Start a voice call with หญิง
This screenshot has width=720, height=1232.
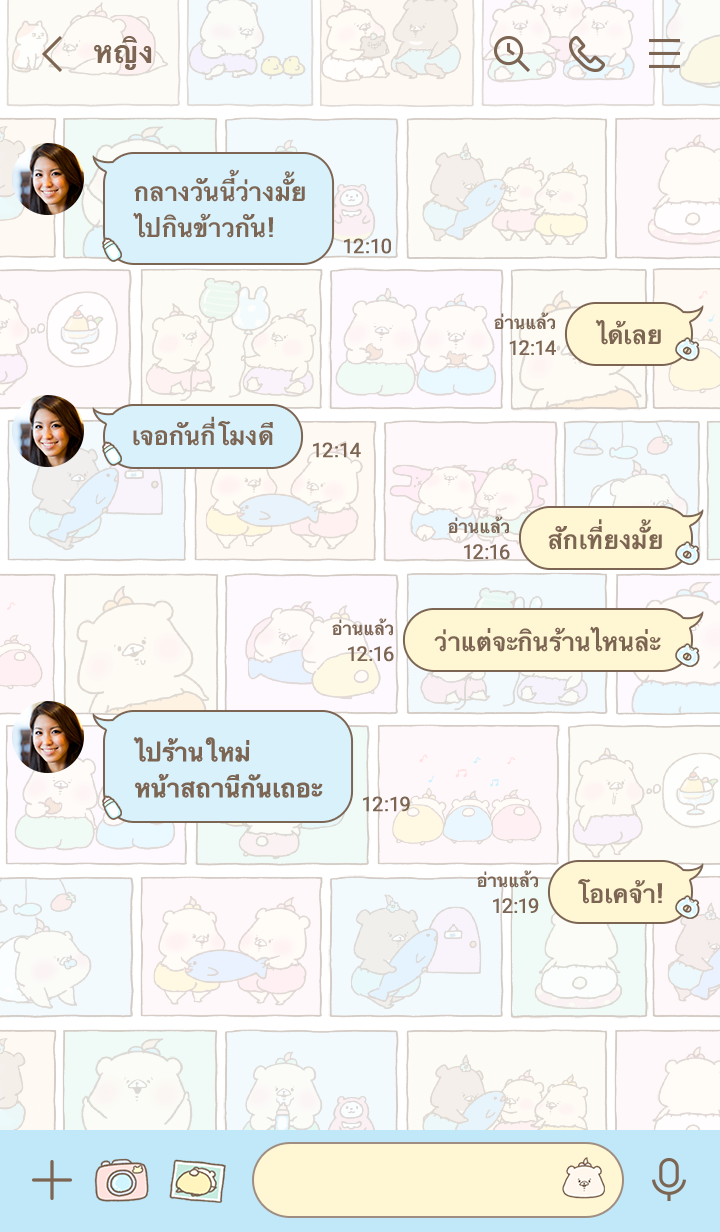[x=586, y=54]
